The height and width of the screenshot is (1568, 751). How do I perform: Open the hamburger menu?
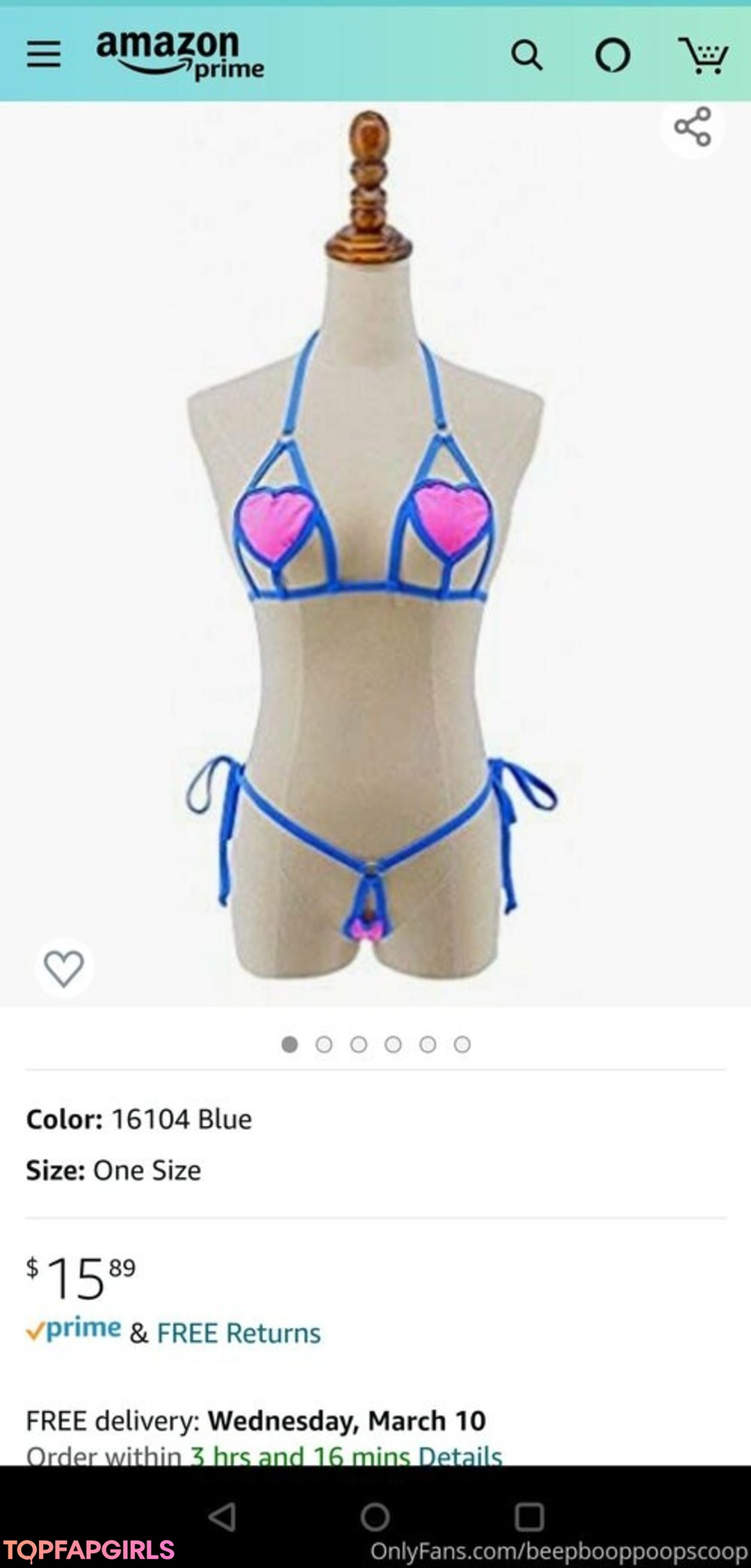pos(44,54)
